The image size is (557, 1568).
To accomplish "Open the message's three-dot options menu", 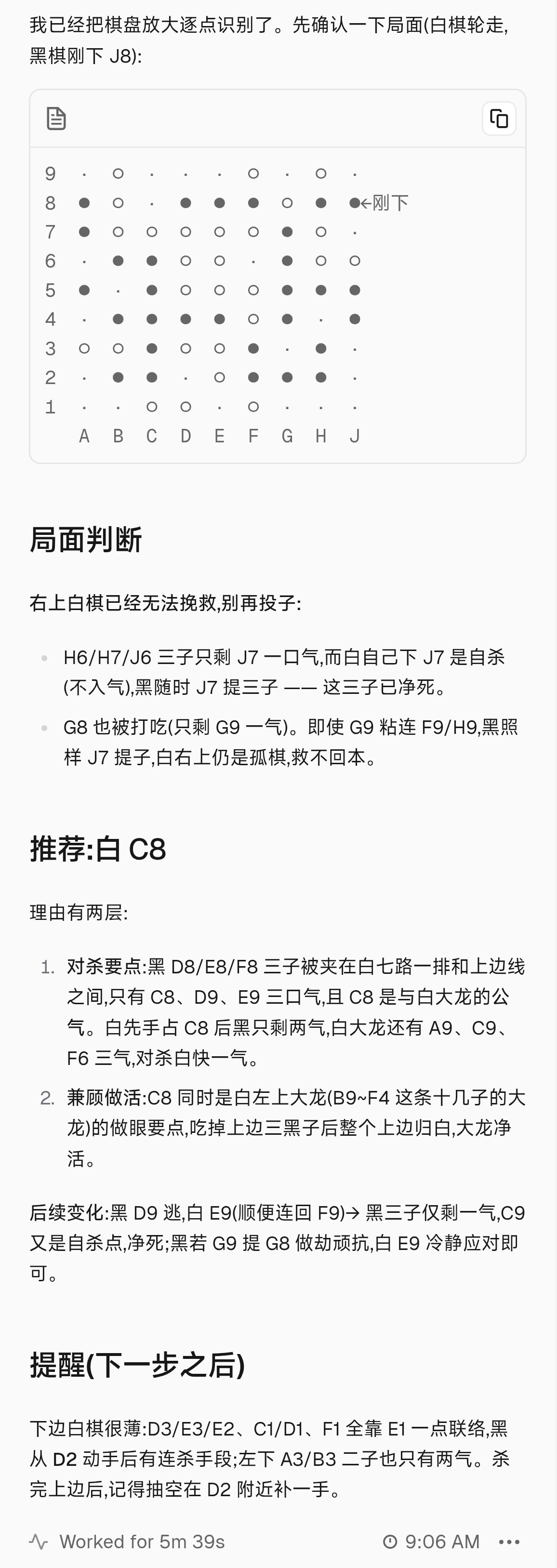I will click(509, 1541).
